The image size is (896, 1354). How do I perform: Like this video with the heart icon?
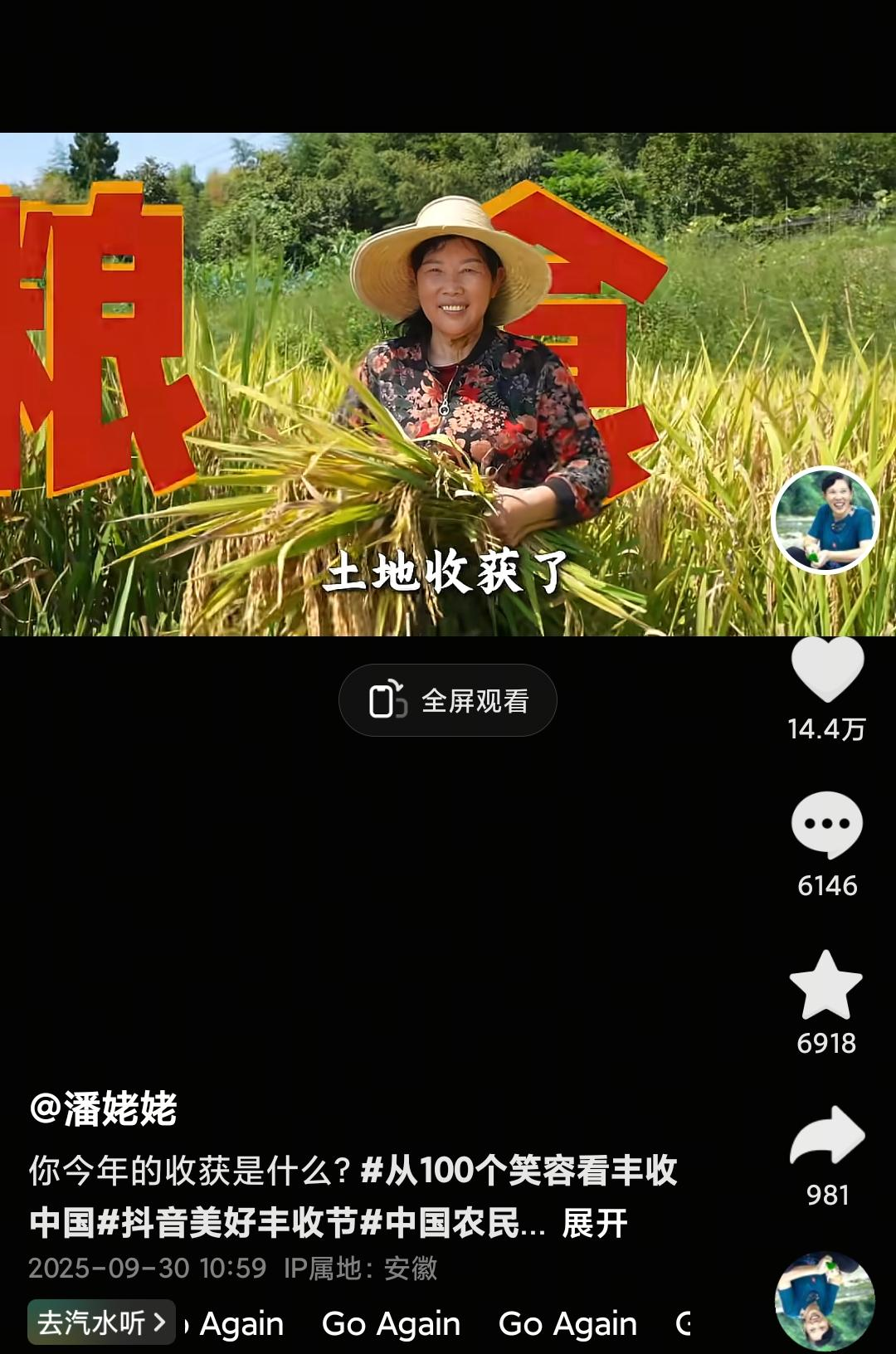point(827,669)
